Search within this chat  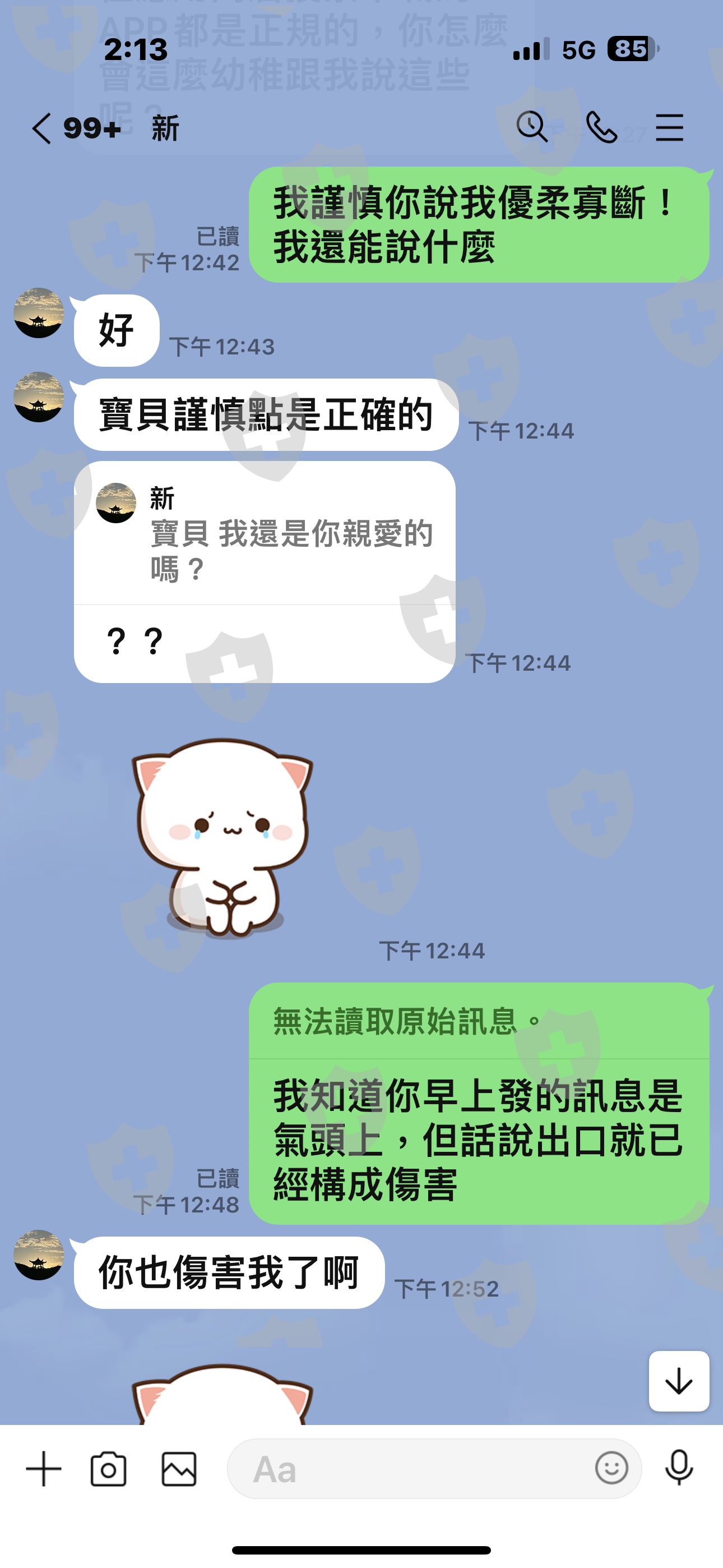point(532,127)
